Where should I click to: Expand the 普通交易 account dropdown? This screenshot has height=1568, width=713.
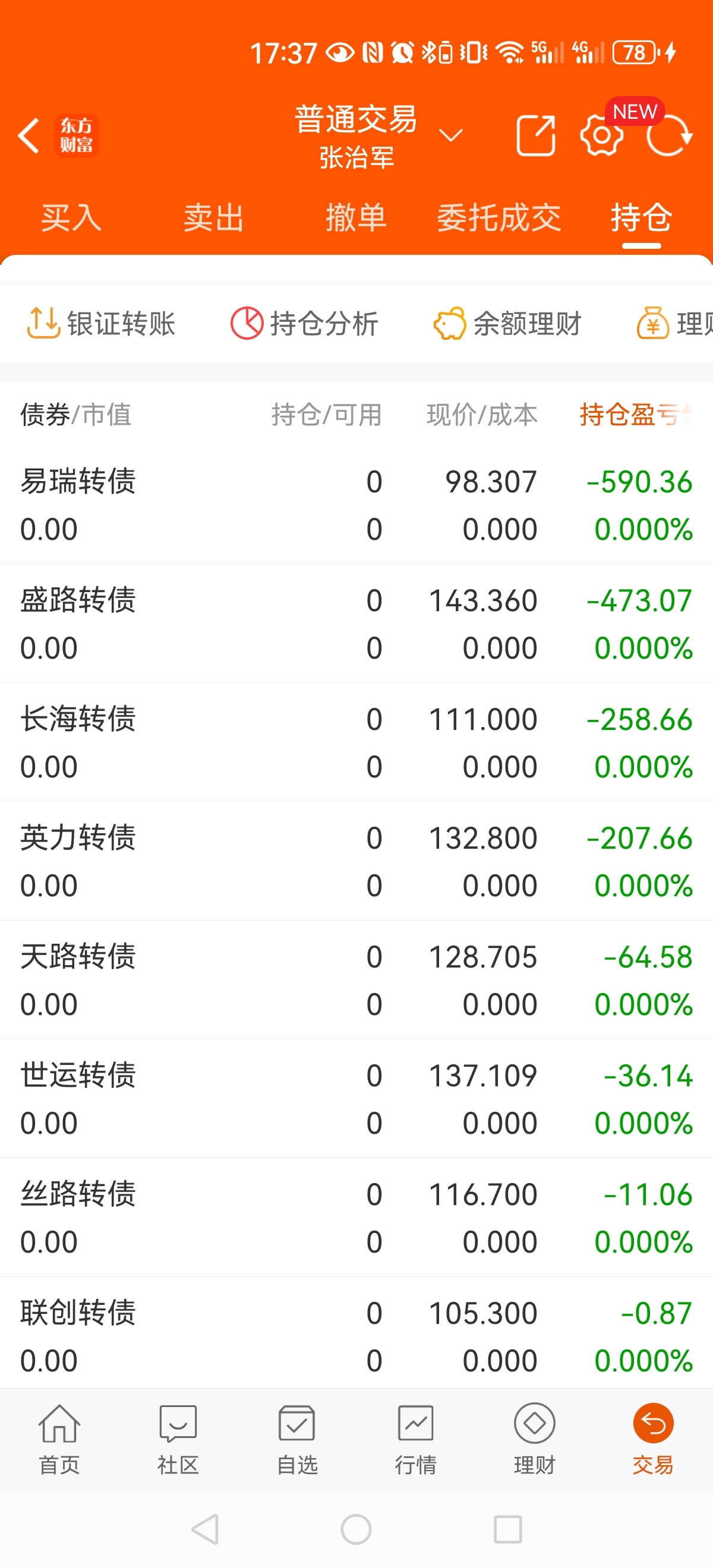point(450,135)
